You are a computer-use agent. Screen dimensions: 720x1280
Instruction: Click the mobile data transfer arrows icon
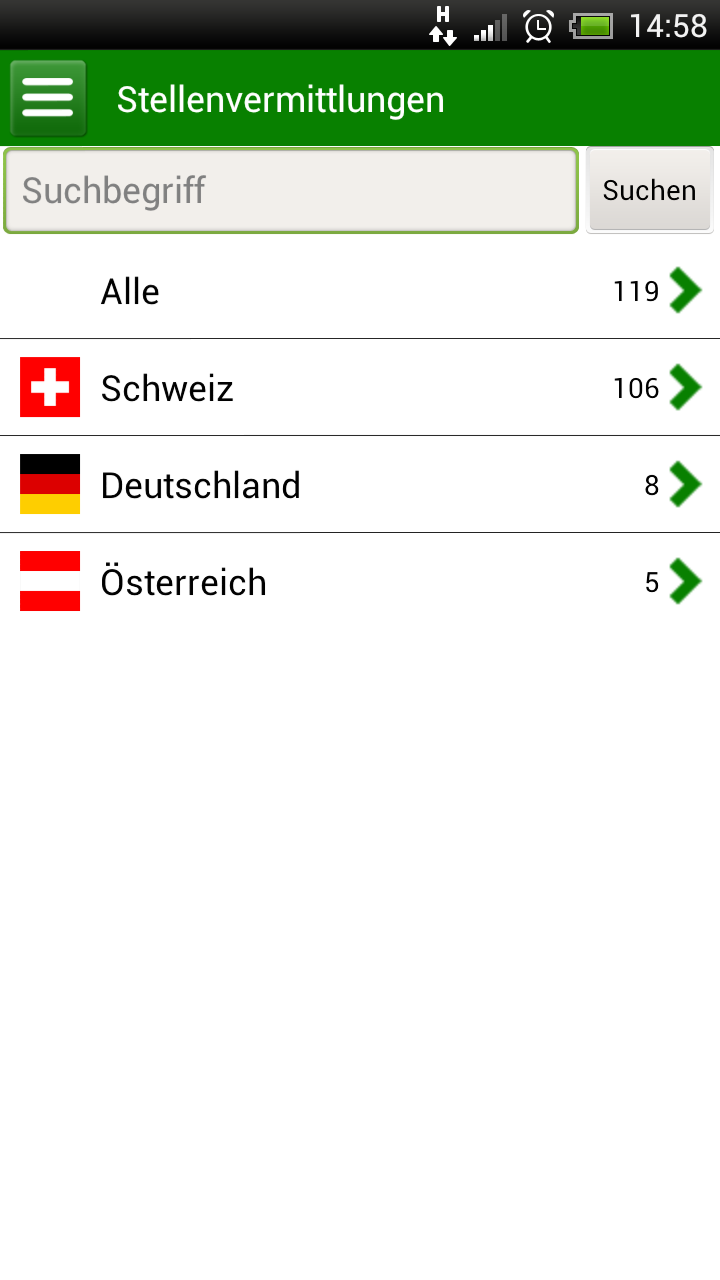443,27
